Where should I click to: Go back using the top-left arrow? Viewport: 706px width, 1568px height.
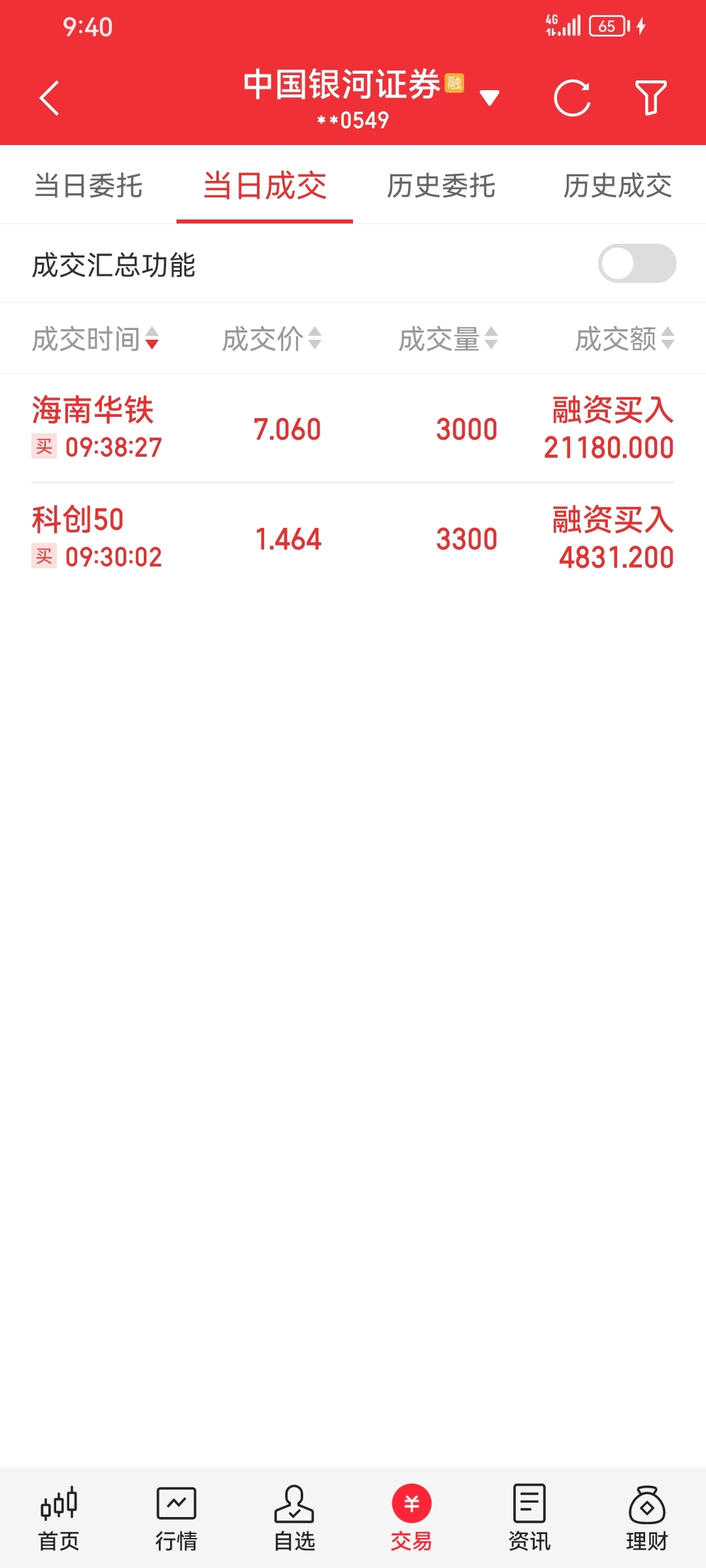(50, 98)
